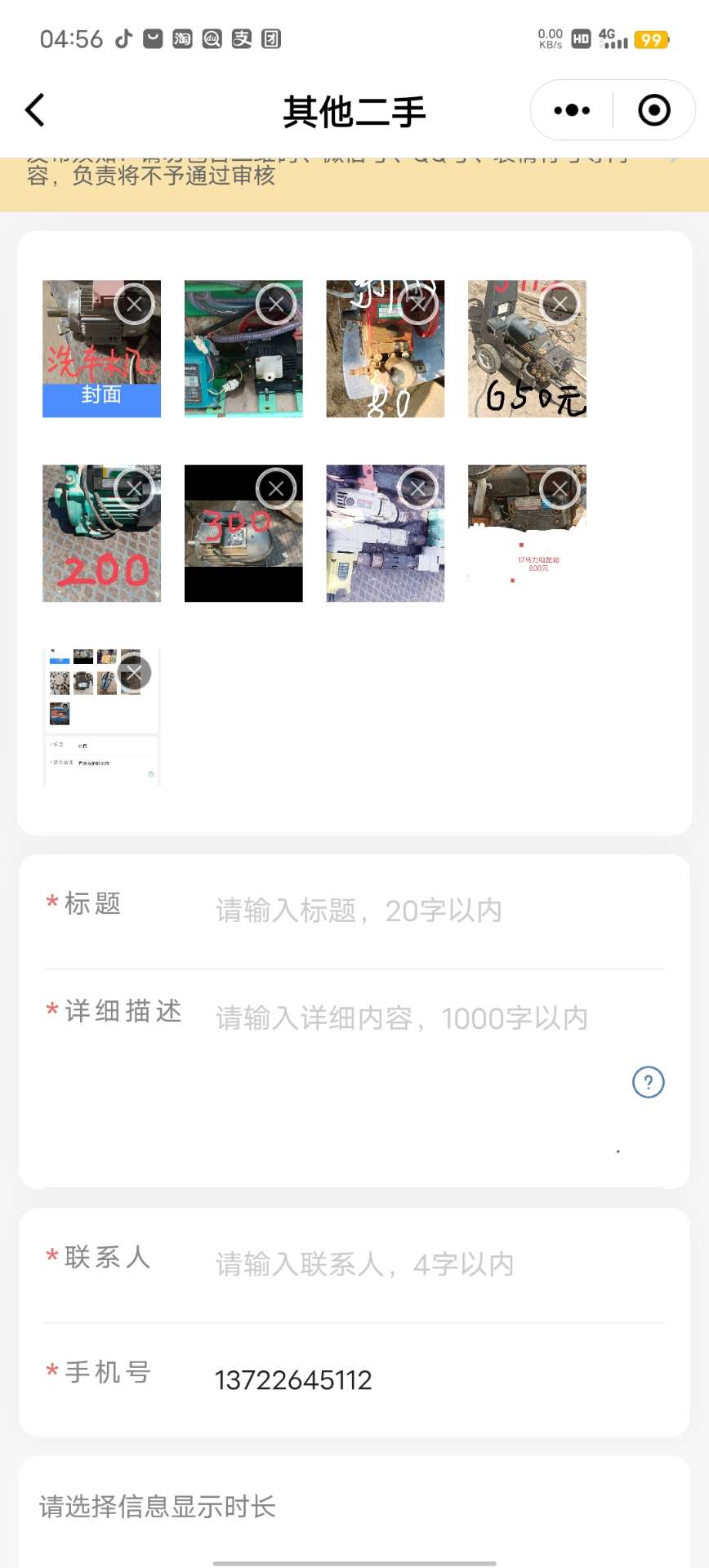
Task: Focus the 详细描述 description field
Action: point(400,1018)
